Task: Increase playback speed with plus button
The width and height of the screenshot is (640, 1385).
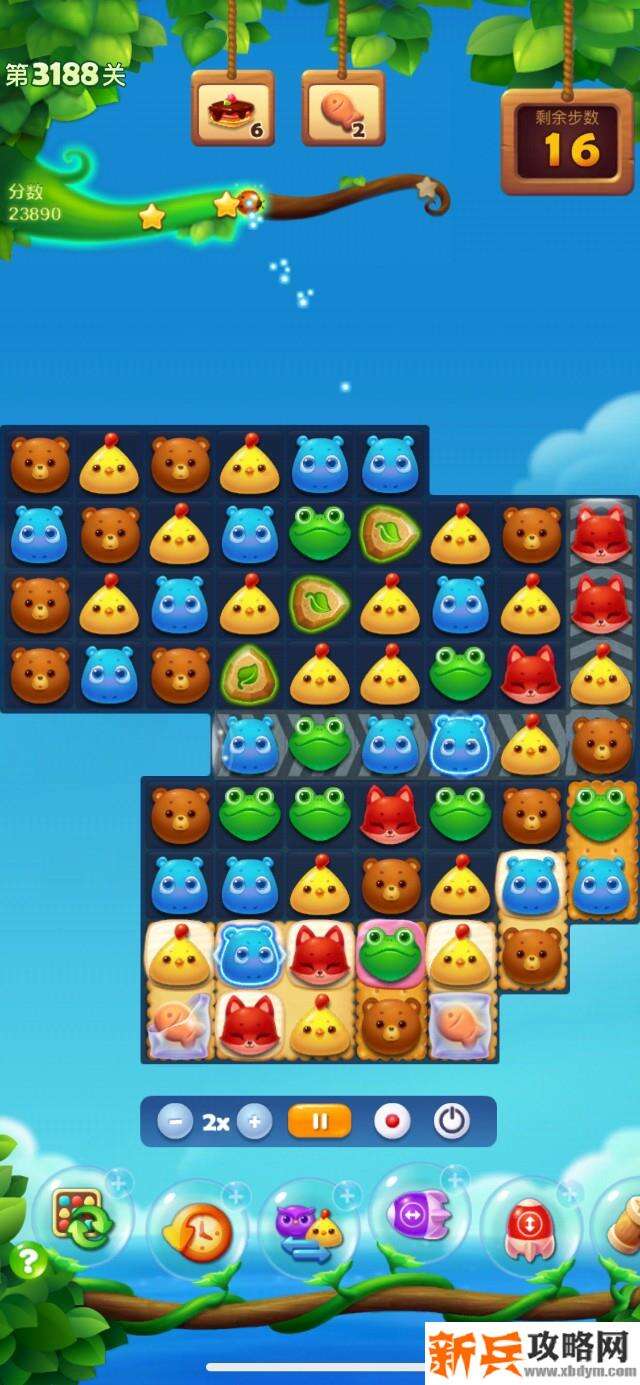Action: pos(254,1122)
